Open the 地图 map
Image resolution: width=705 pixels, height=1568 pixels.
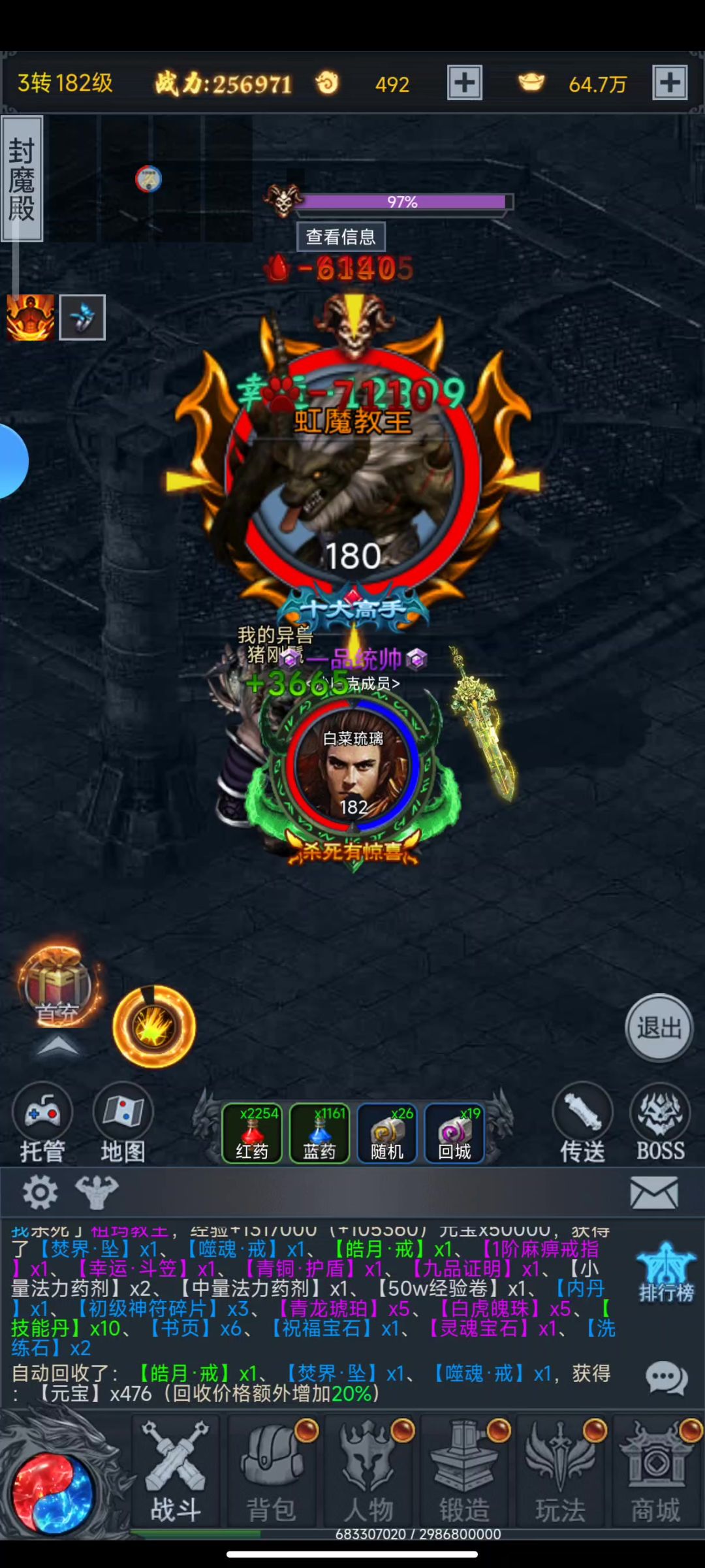point(123,1122)
